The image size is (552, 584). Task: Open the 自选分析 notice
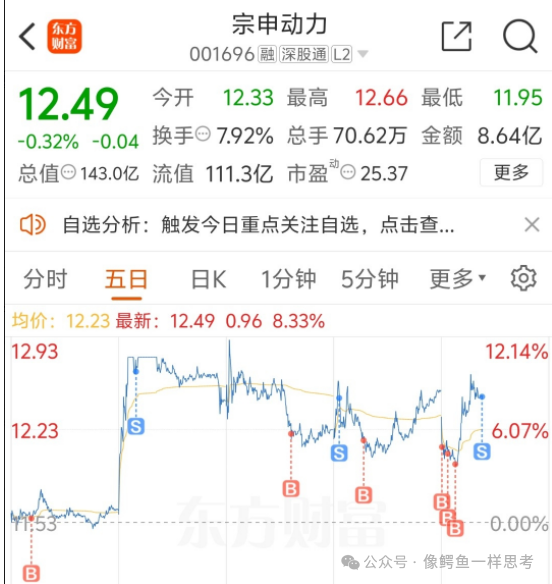(258, 225)
